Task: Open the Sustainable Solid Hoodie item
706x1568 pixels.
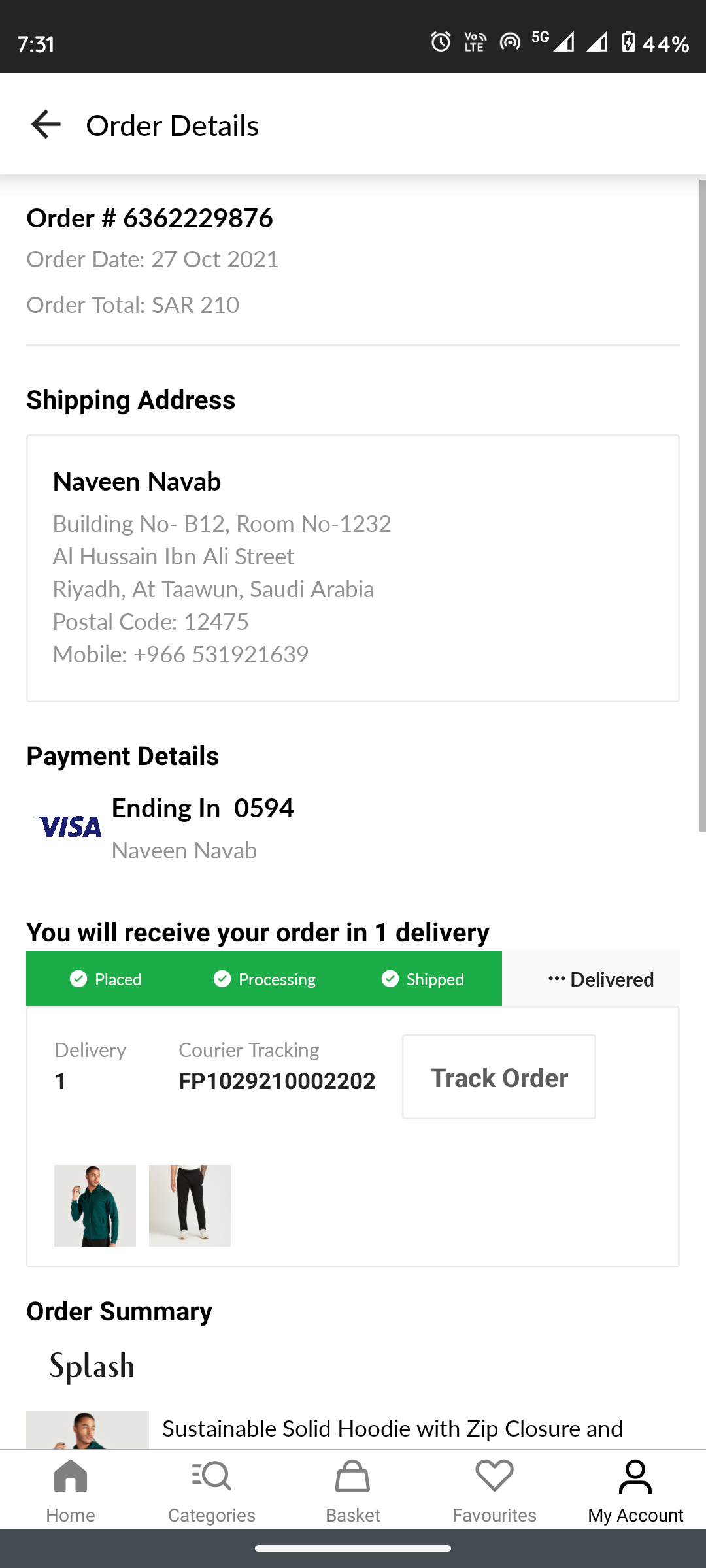Action: [392, 1429]
